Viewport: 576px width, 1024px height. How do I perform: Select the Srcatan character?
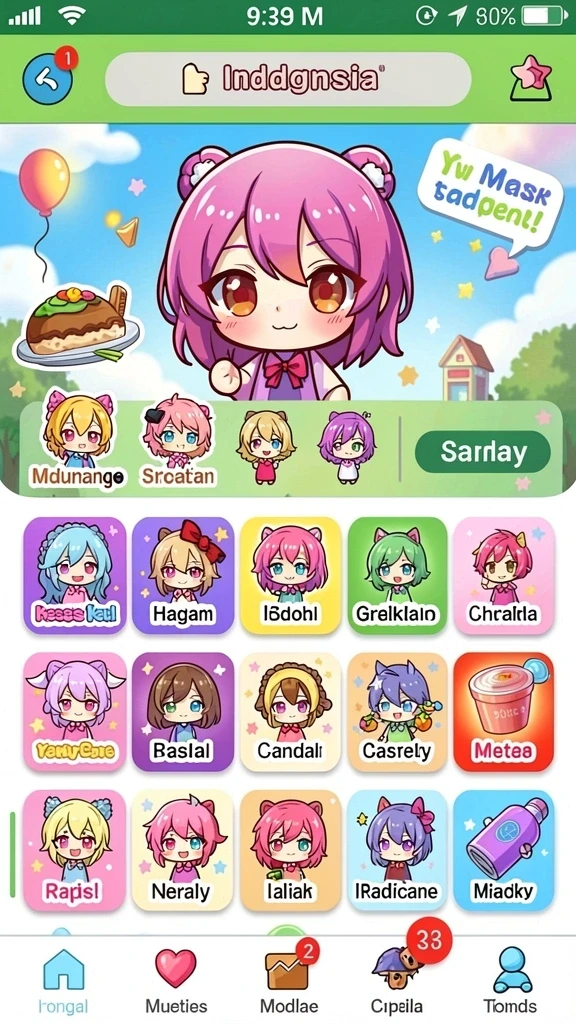click(178, 441)
